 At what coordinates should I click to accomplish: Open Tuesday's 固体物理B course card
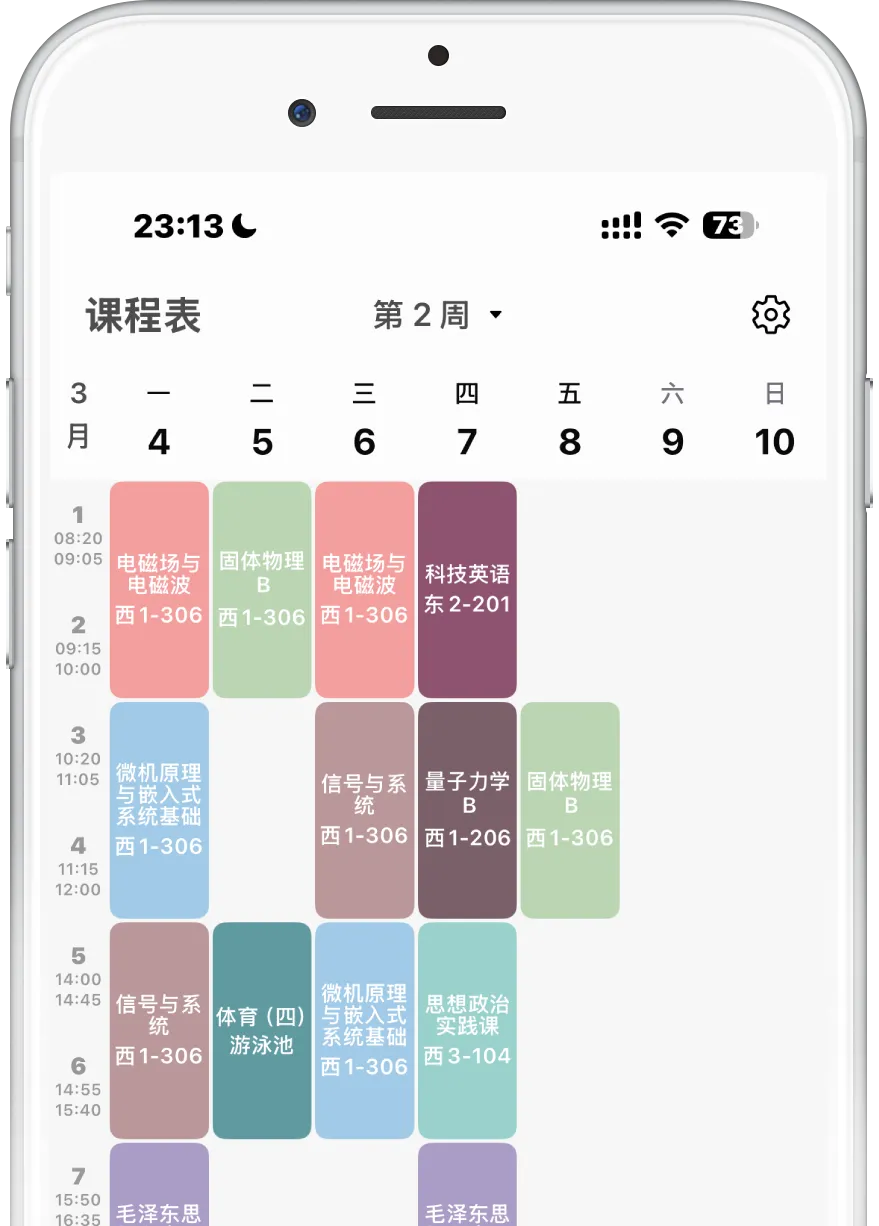[x=262, y=590]
